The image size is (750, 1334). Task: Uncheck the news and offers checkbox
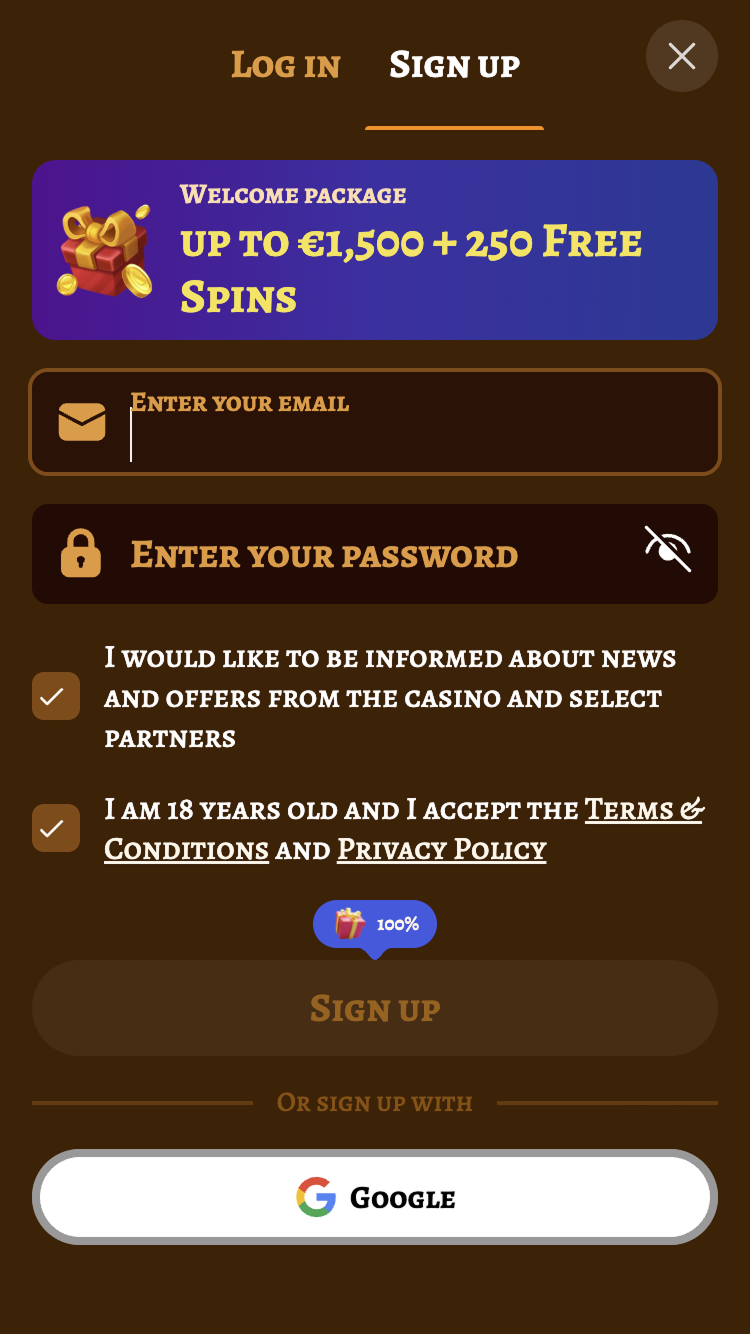[56, 696]
